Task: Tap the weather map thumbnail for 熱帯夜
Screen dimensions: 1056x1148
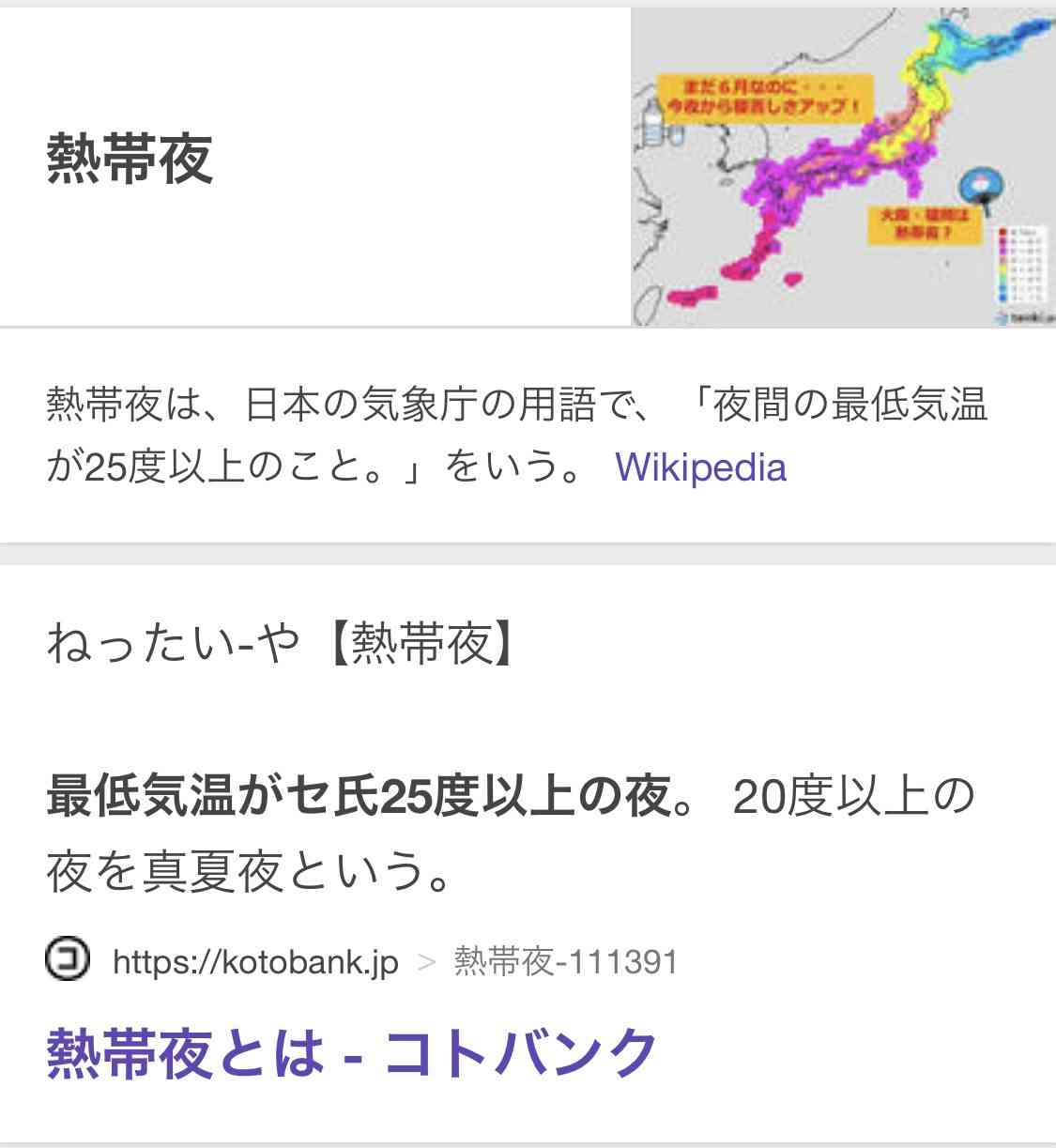Action: [x=843, y=167]
